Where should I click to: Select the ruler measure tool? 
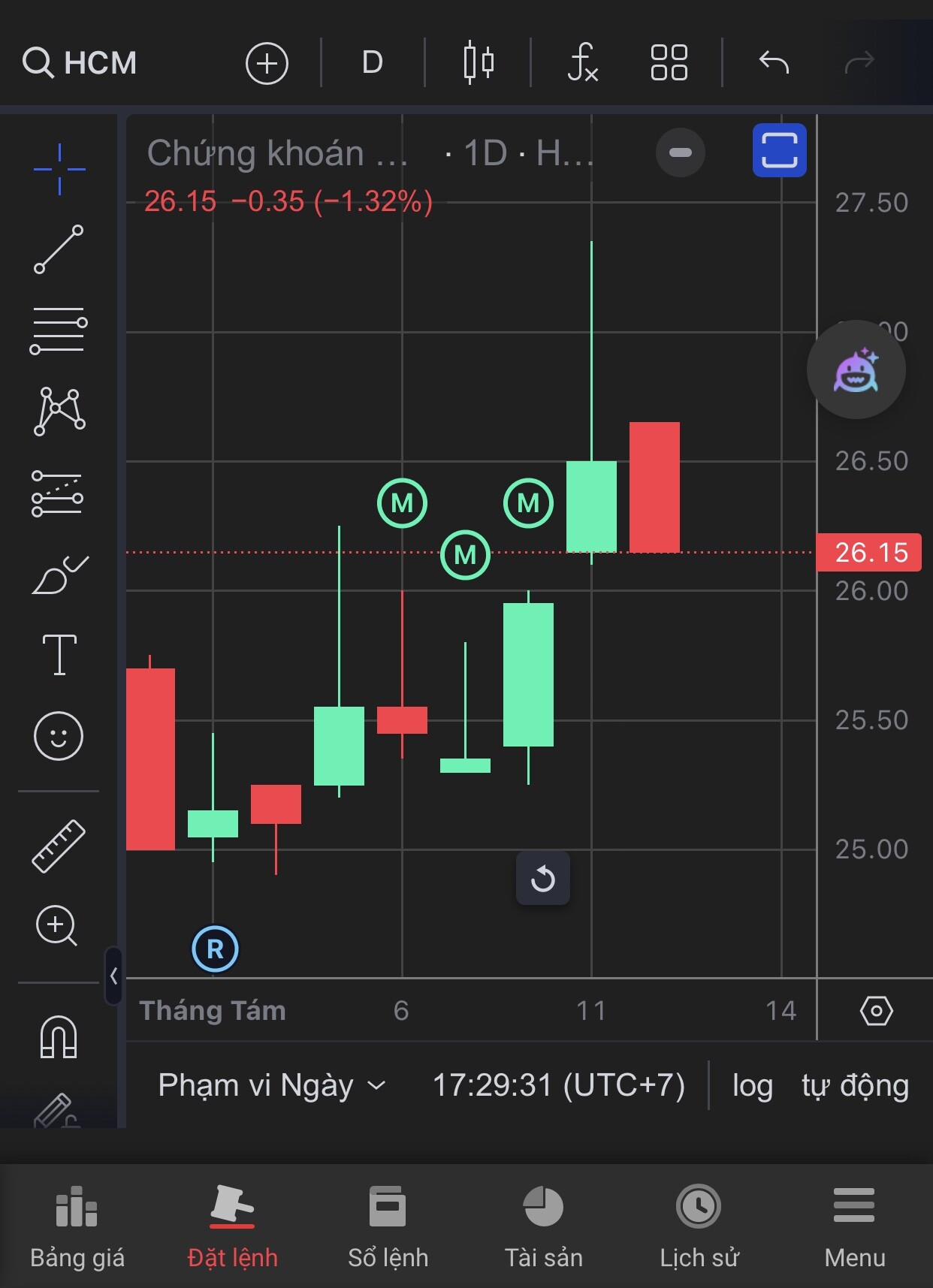coord(59,846)
